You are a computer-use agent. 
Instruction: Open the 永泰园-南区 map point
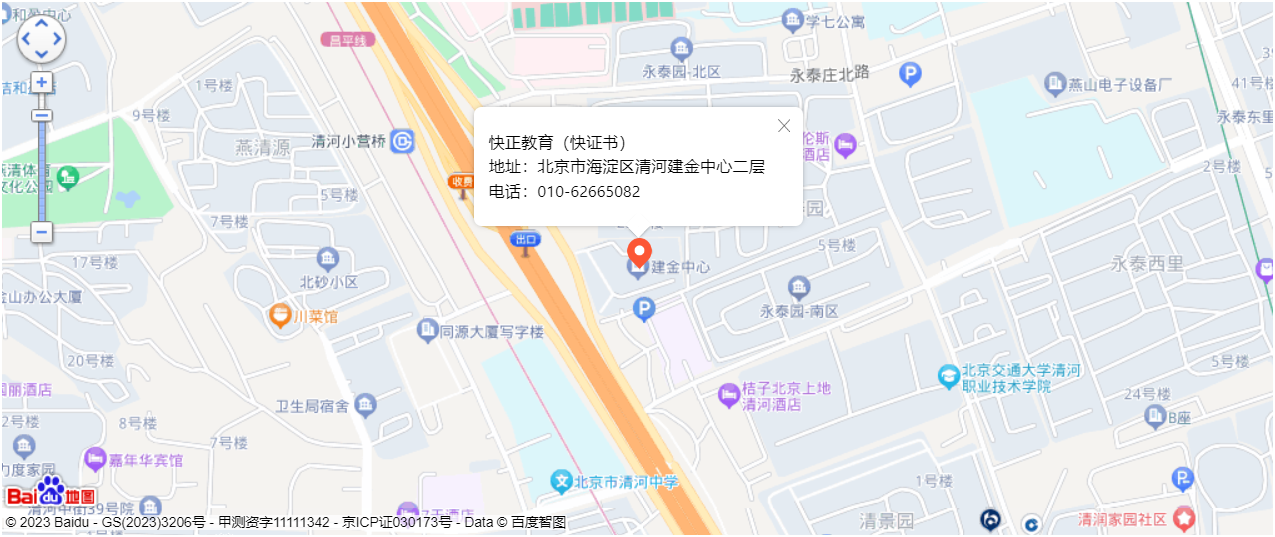(799, 289)
